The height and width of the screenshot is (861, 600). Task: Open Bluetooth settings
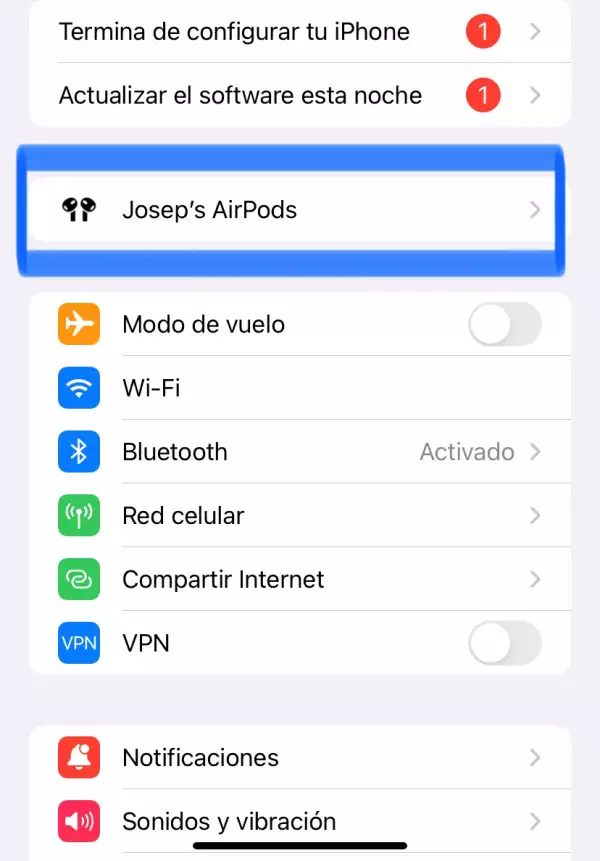point(300,452)
